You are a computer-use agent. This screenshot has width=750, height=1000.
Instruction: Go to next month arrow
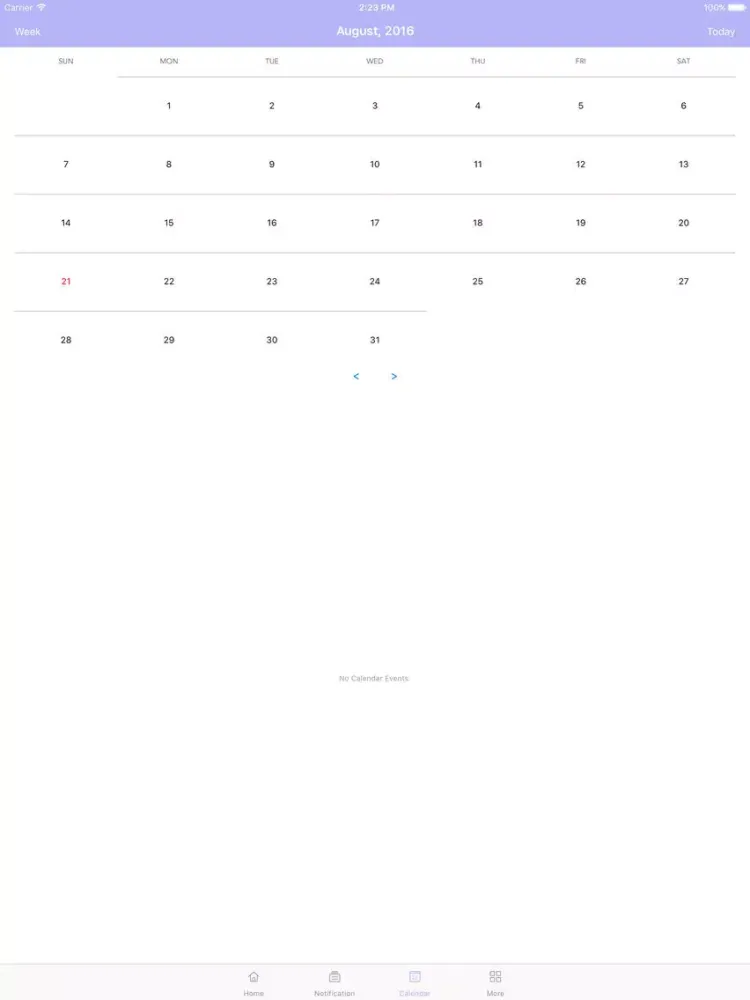394,377
